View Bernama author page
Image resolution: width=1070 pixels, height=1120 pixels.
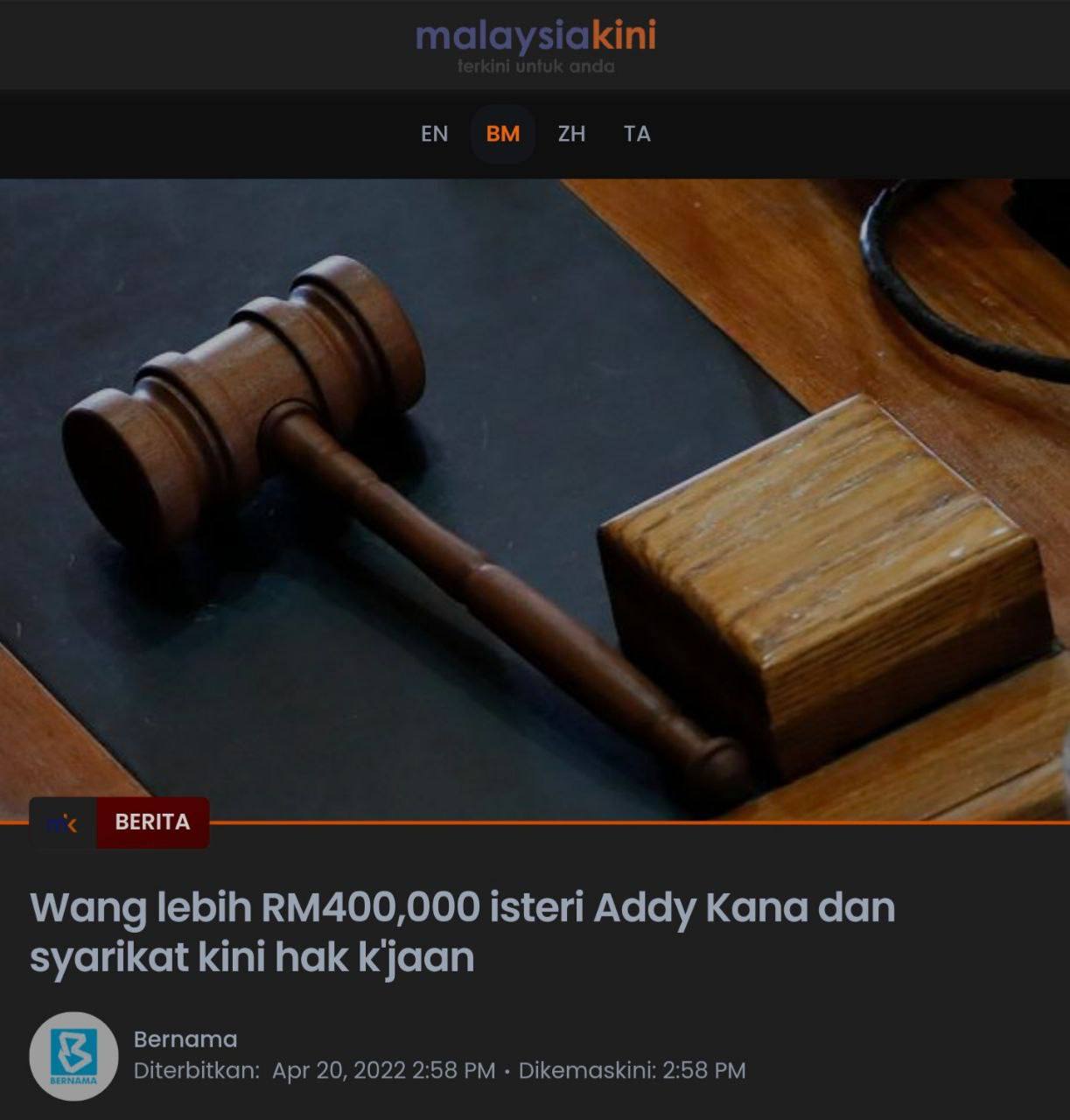(x=185, y=1039)
